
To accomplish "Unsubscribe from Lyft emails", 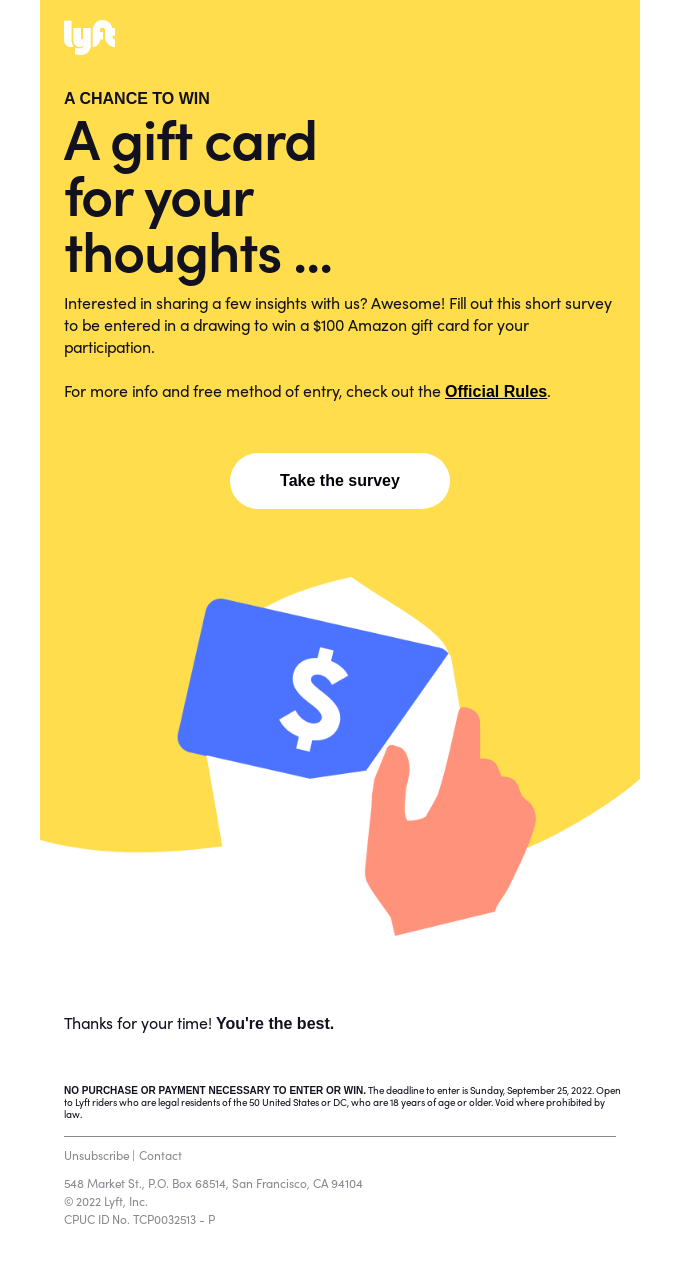I will tap(96, 1156).
